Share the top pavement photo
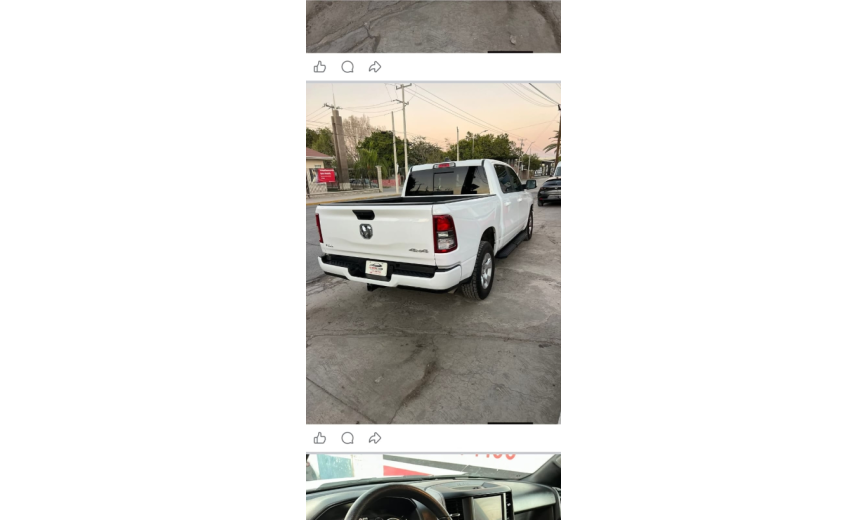This screenshot has height=520, width=868. (x=375, y=67)
